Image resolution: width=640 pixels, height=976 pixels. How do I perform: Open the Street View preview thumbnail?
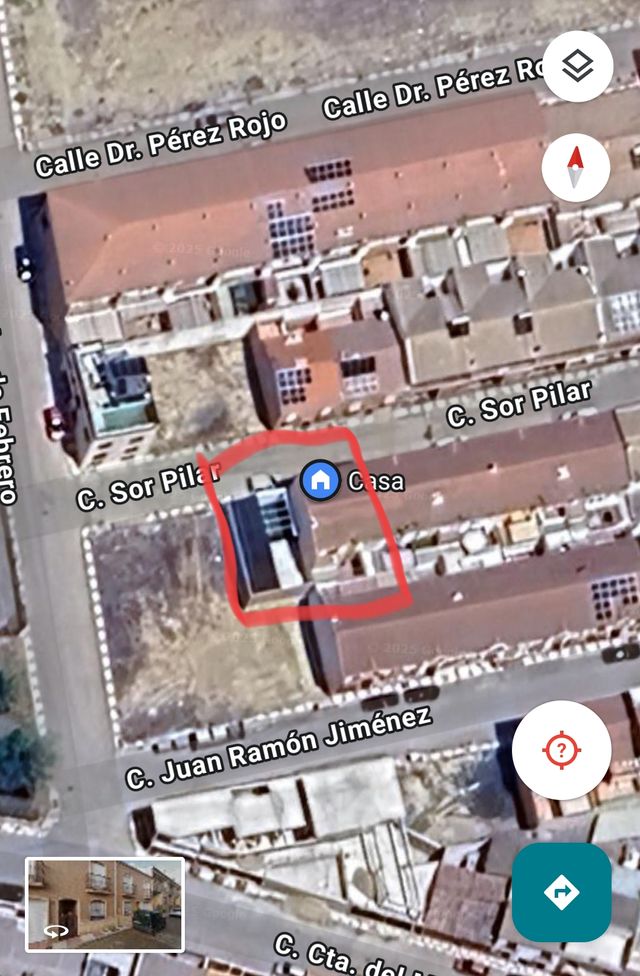tap(104, 904)
